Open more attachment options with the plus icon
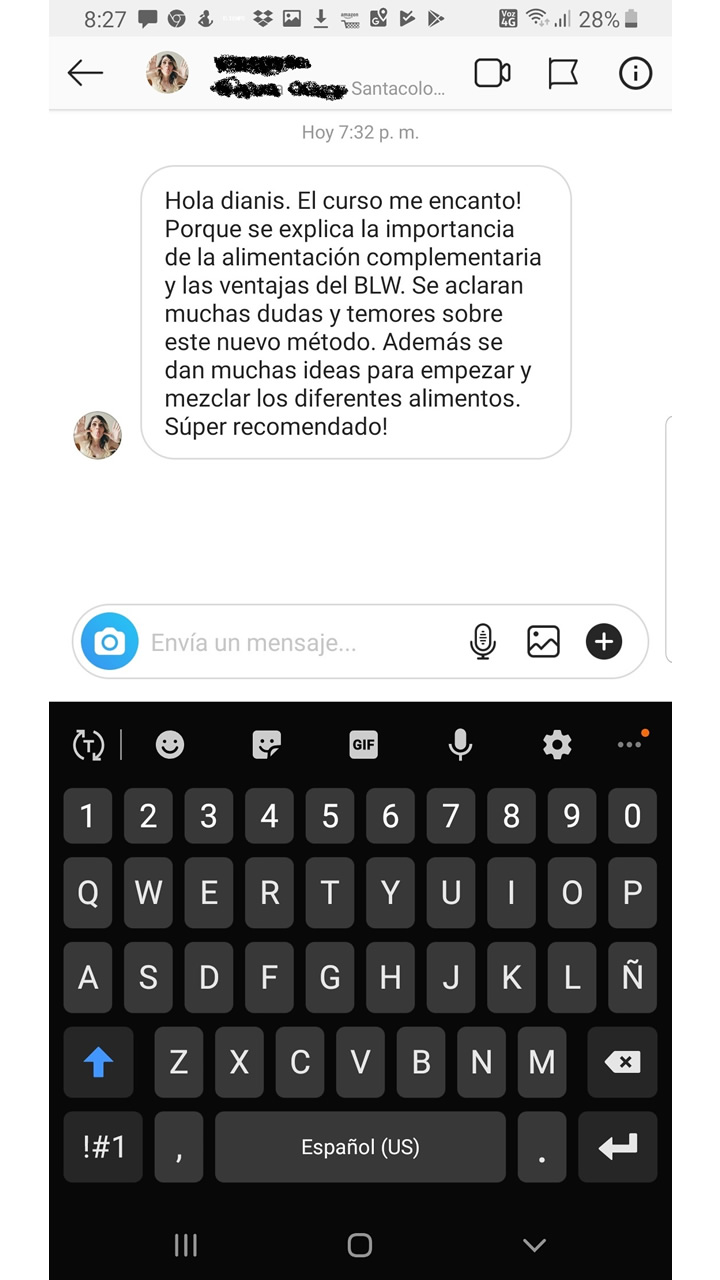 coord(603,641)
